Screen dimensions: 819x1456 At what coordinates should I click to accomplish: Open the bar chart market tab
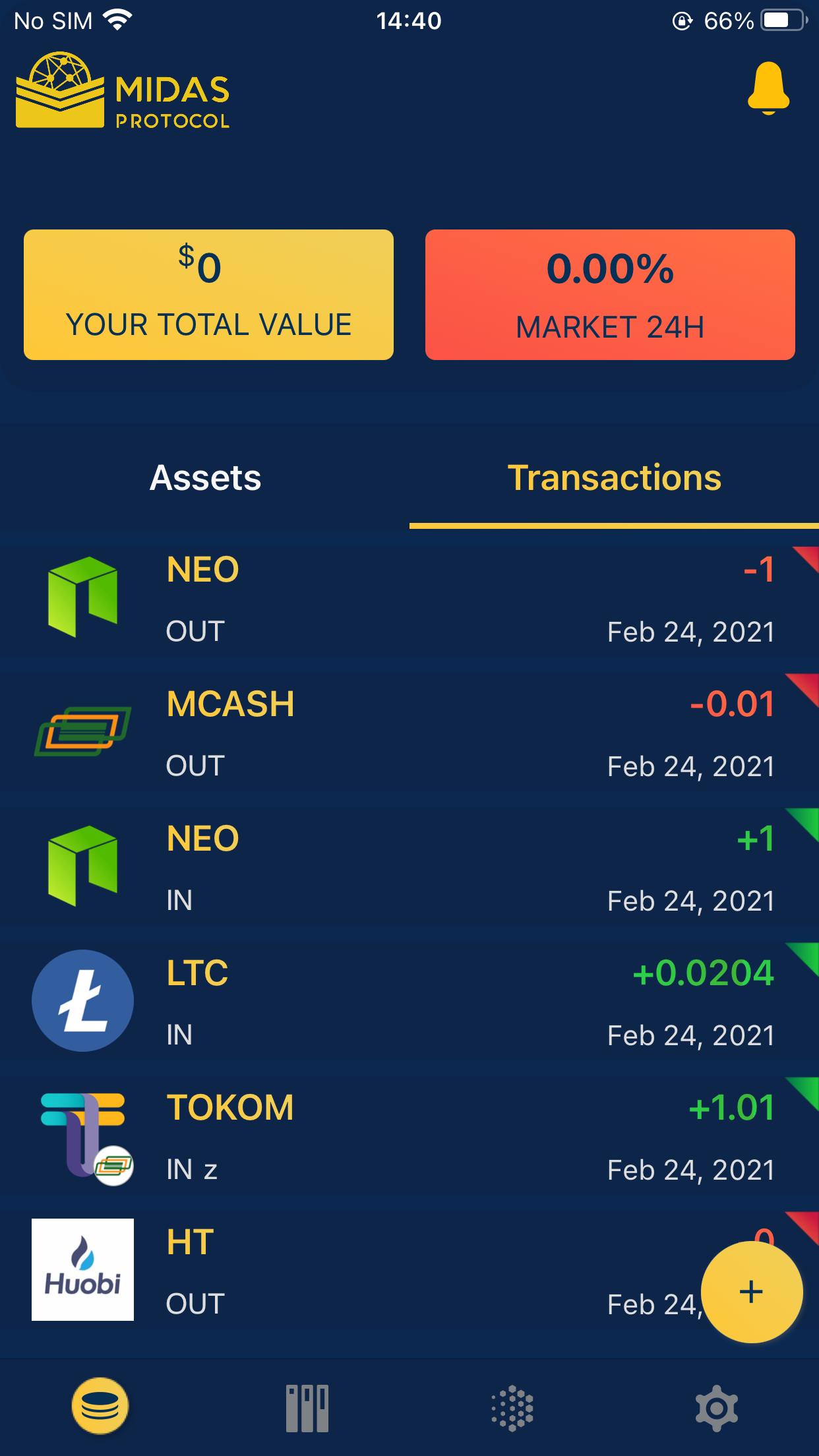[x=307, y=1408]
